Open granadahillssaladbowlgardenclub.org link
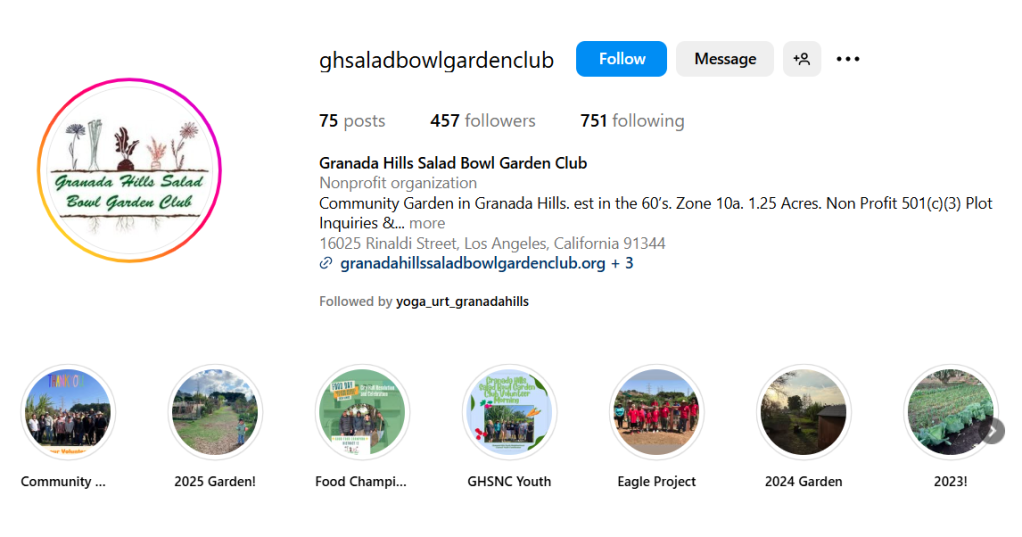Viewport: 1022px width, 537px height. tap(473, 264)
